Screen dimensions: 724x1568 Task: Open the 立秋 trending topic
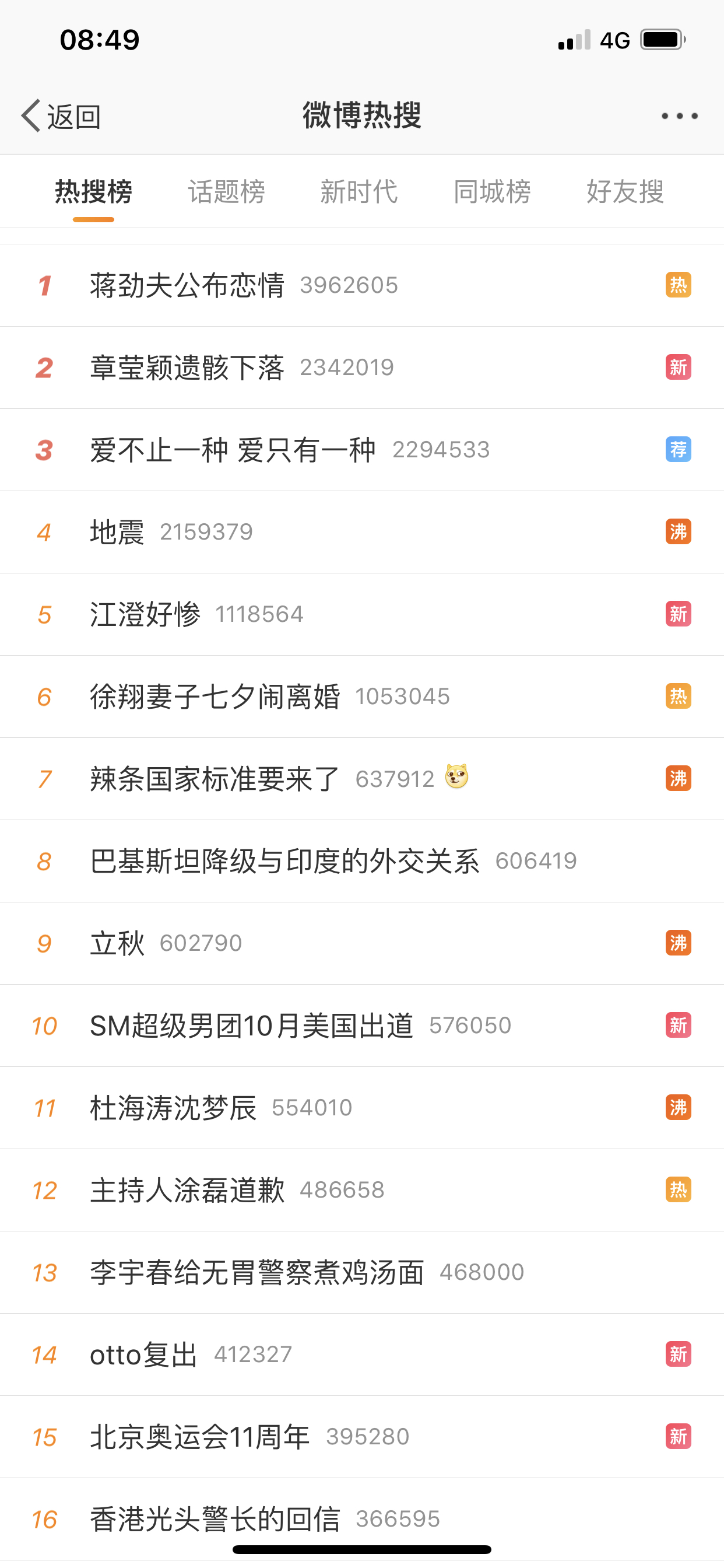117,943
